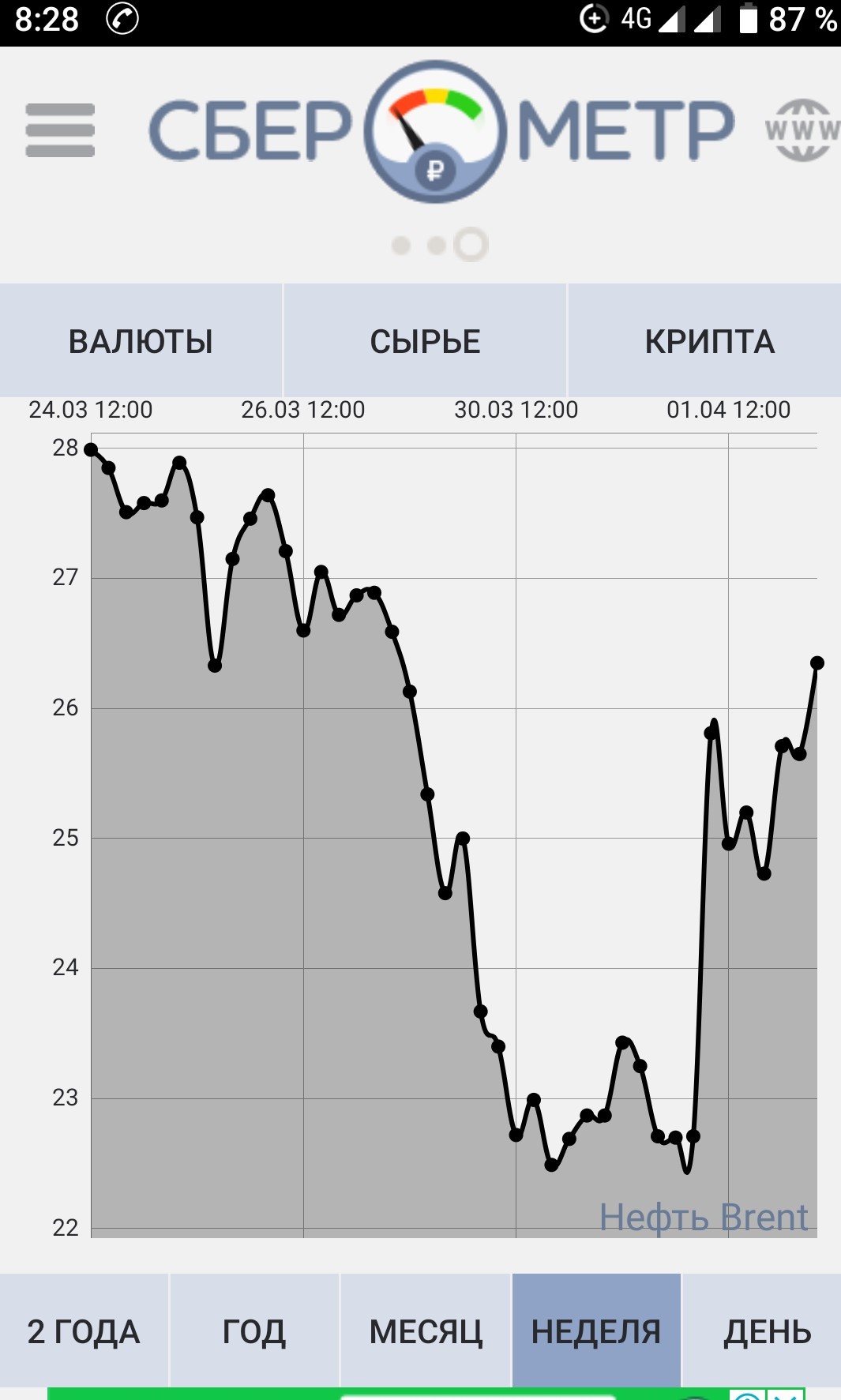
Task: Open the WWW globe icon
Action: click(x=803, y=130)
